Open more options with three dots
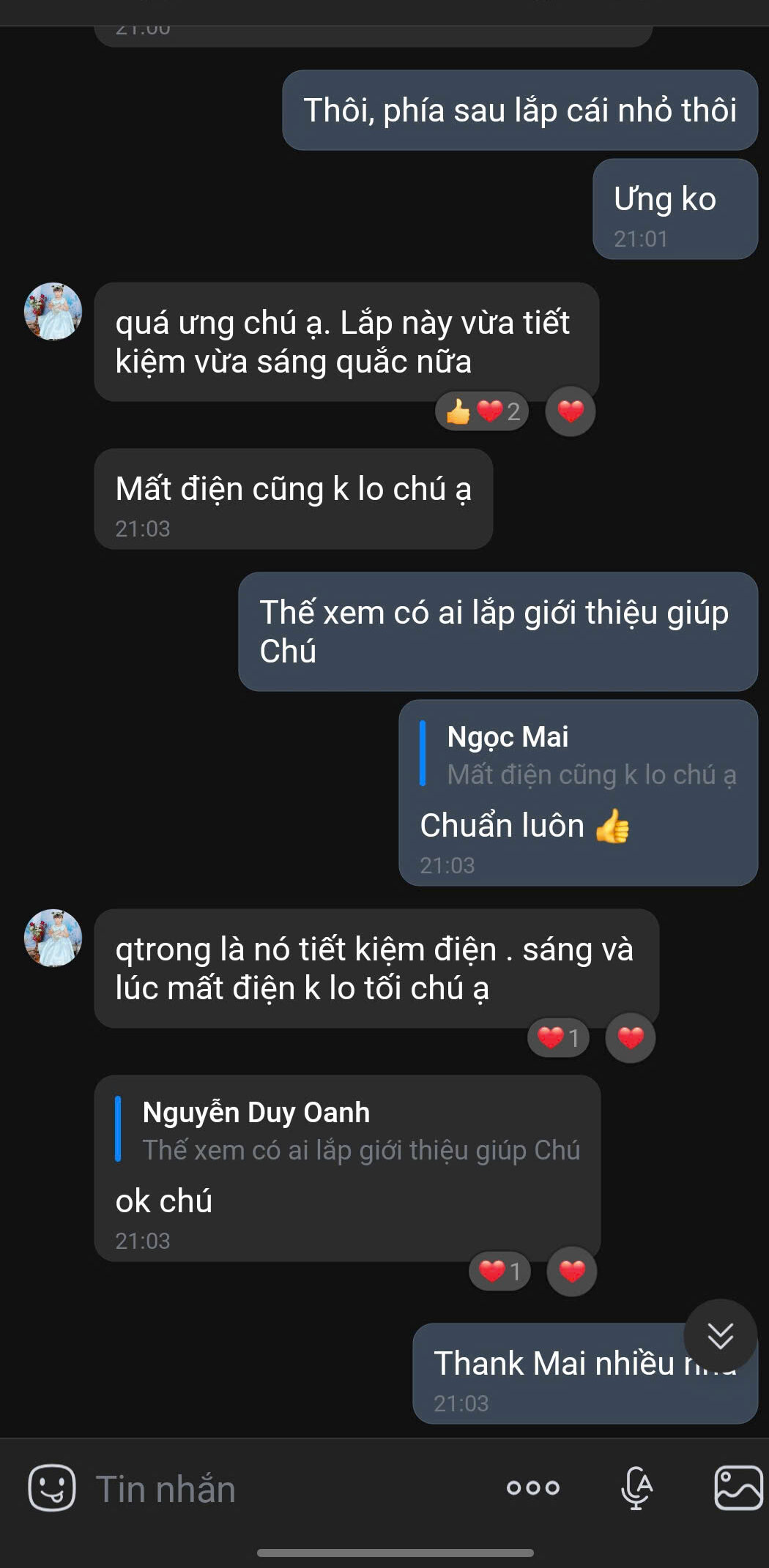 click(533, 1487)
